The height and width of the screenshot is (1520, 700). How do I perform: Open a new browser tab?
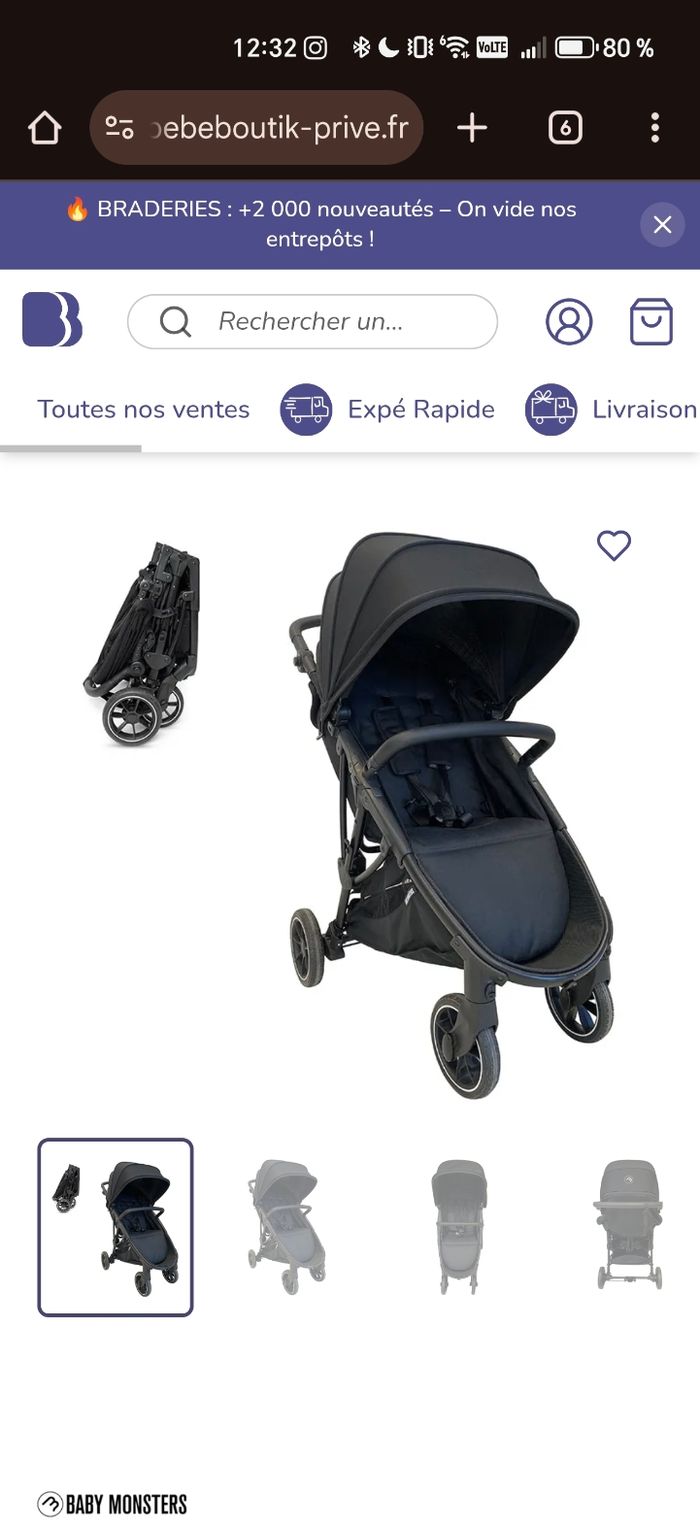[471, 128]
